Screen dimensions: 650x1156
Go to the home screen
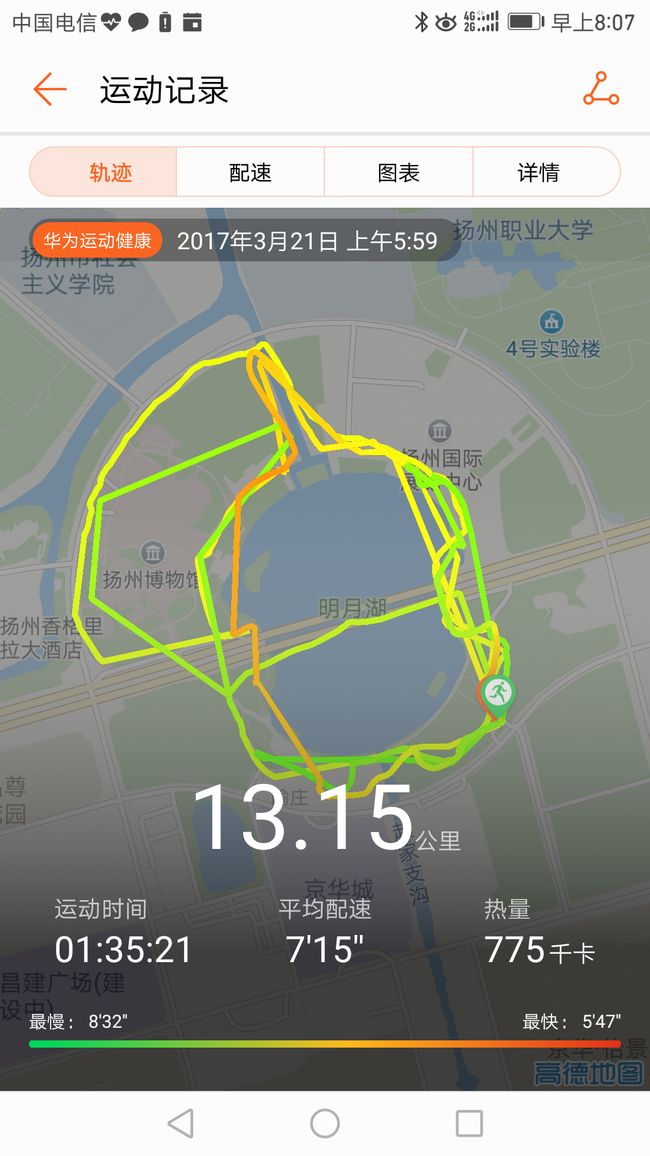pyautogui.click(x=325, y=1124)
